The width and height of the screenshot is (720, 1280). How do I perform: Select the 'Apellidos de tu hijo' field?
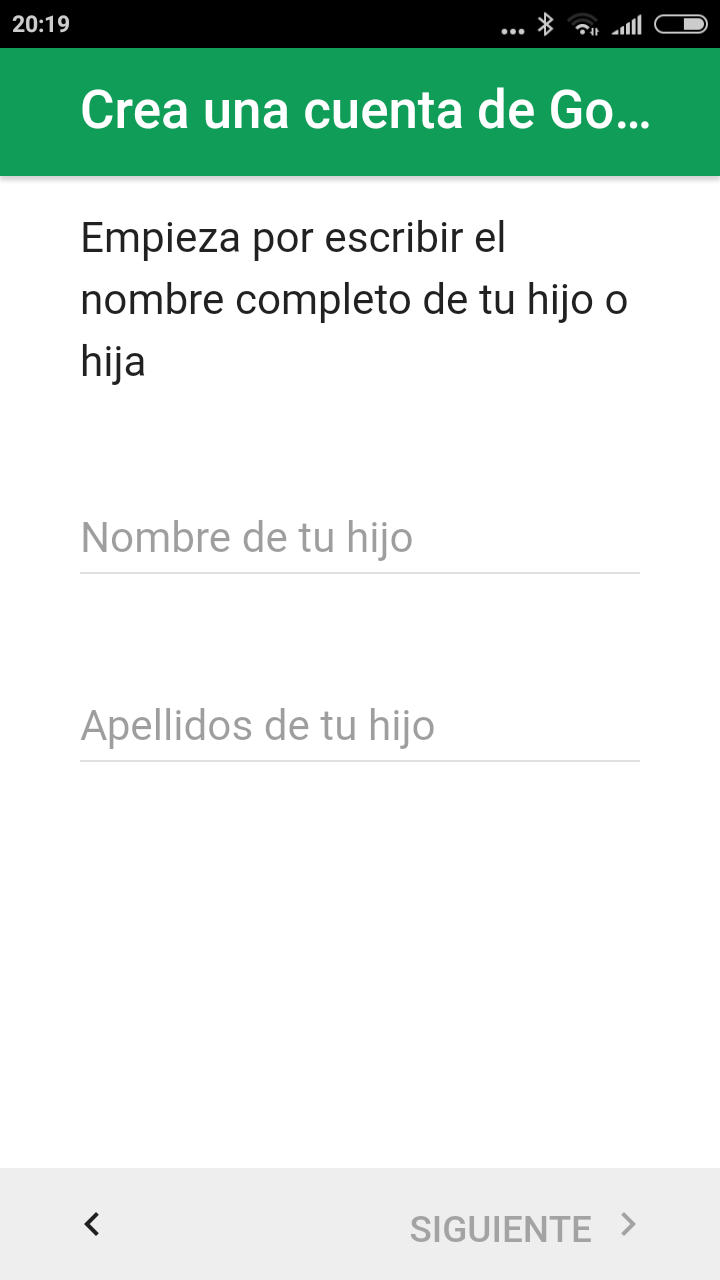(359, 726)
